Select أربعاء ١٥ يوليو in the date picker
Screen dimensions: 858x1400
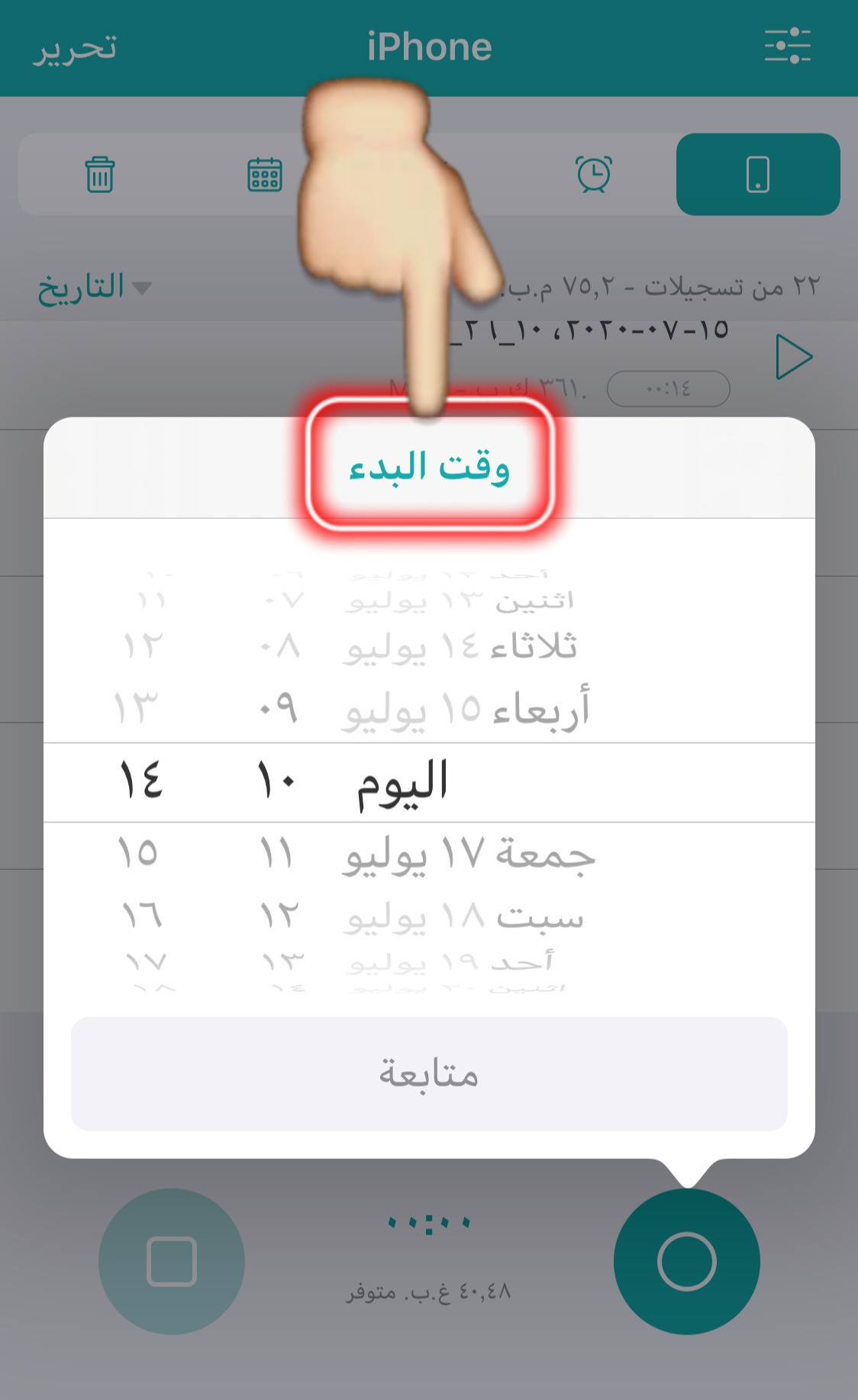[466, 710]
